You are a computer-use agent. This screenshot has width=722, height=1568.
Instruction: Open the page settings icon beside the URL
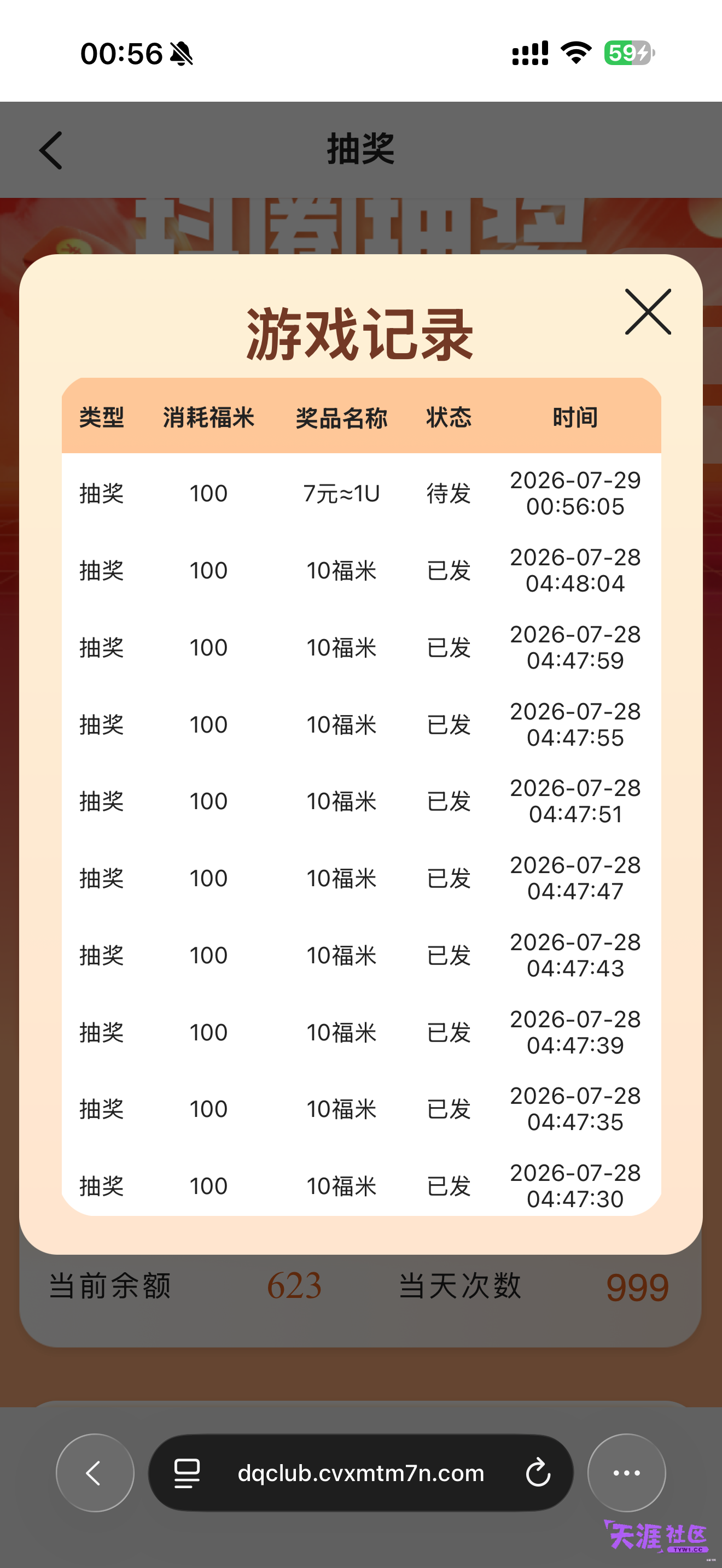click(x=187, y=1473)
